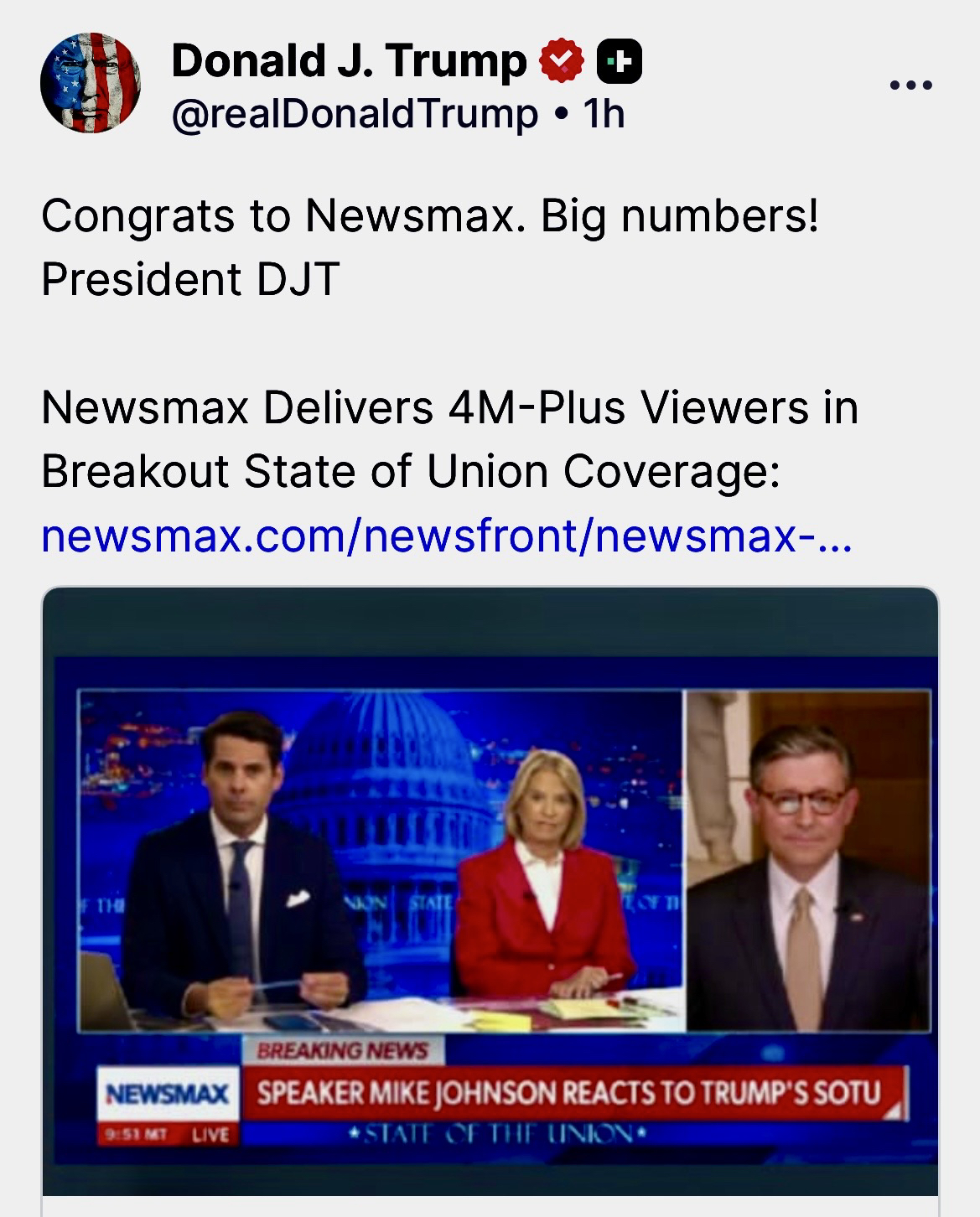The image size is (980, 1217).
Task: Open the poster's profile picture
Action: tap(90, 84)
